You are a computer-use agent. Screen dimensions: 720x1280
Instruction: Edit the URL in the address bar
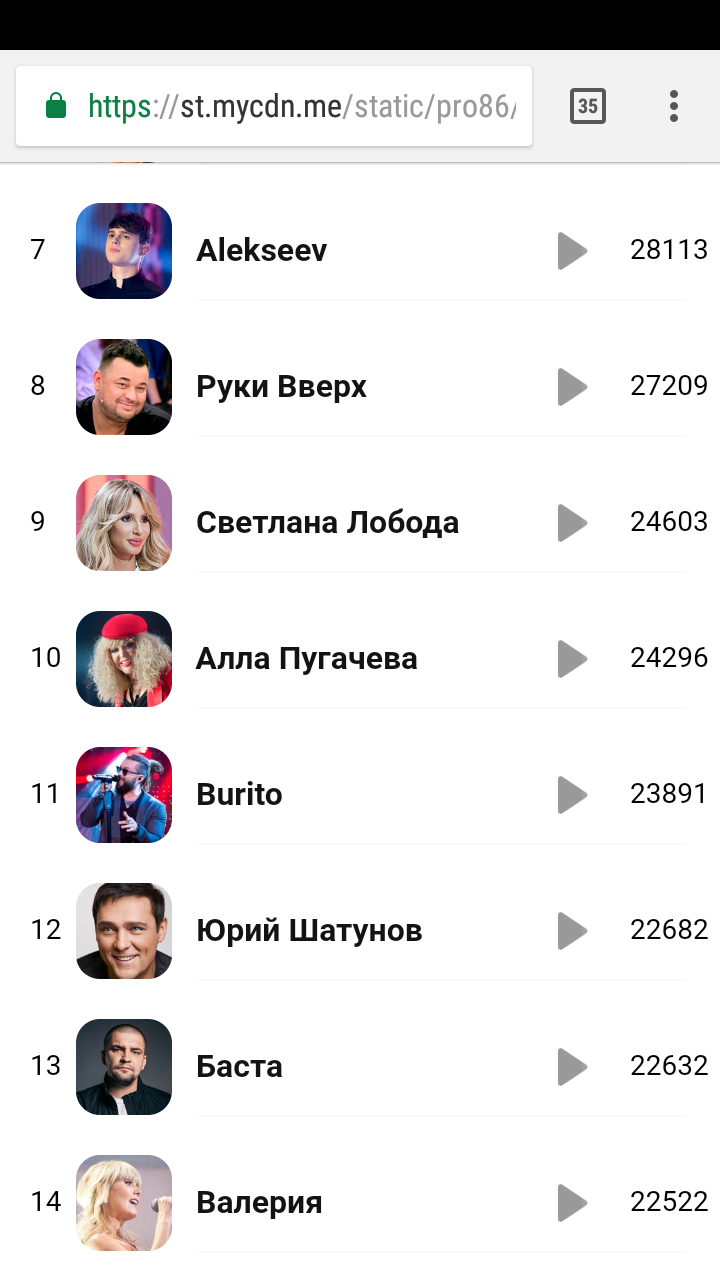coord(300,106)
